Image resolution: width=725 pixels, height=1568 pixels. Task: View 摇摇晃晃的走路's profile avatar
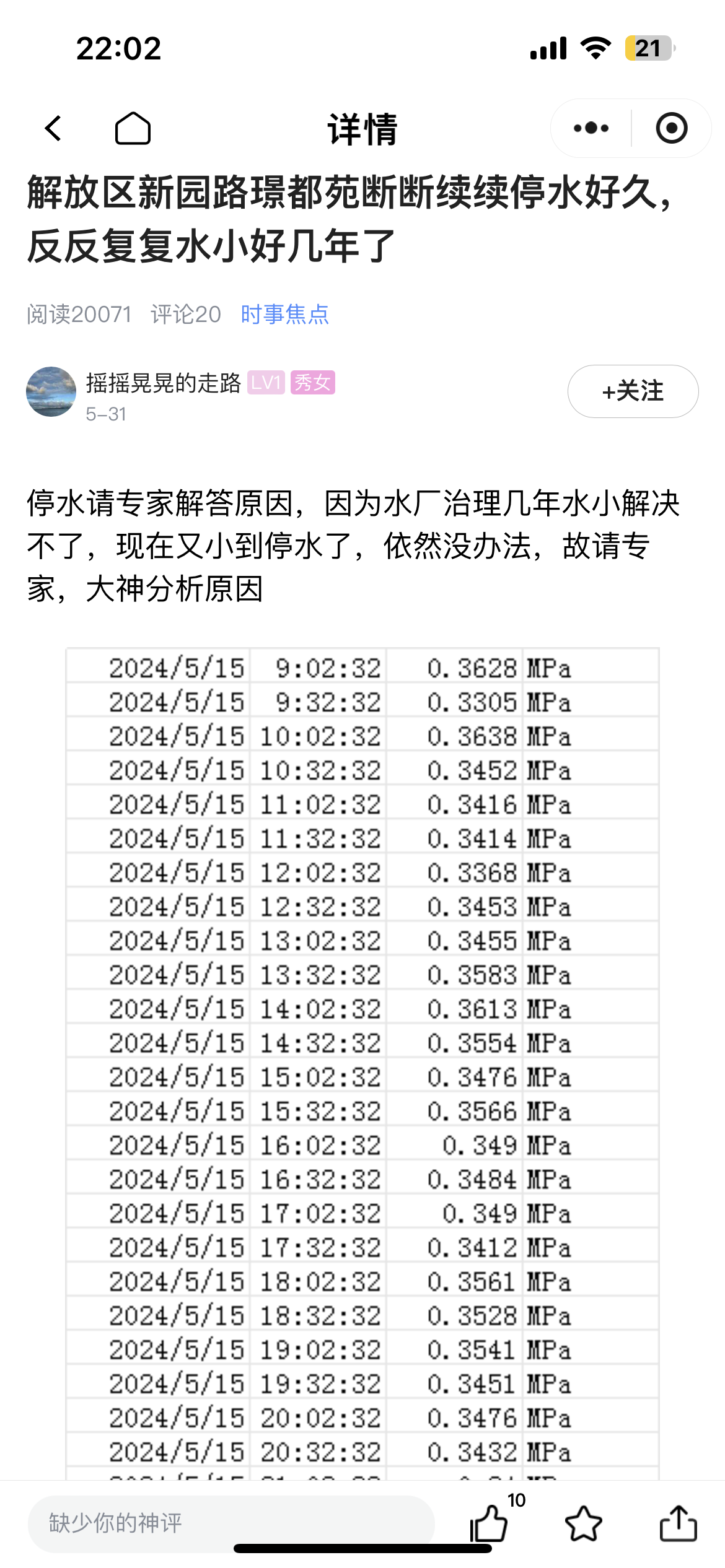(51, 391)
